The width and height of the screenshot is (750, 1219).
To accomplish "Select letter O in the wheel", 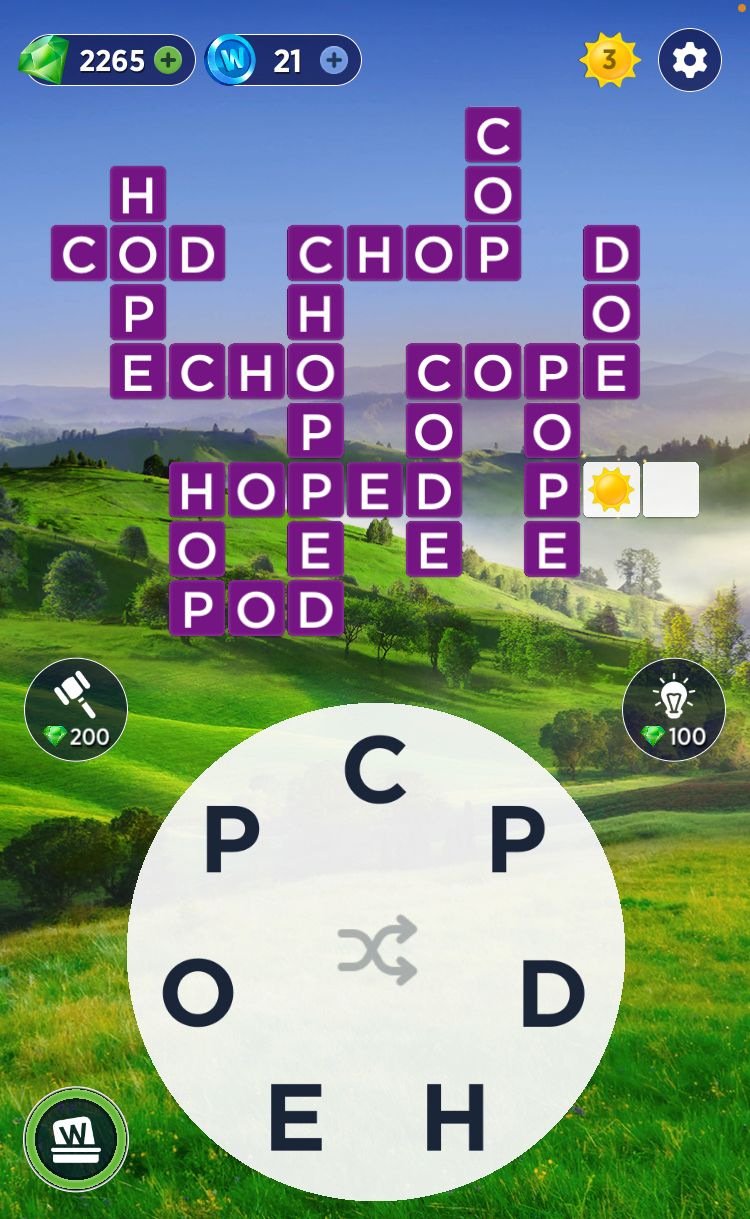I will coord(198,993).
